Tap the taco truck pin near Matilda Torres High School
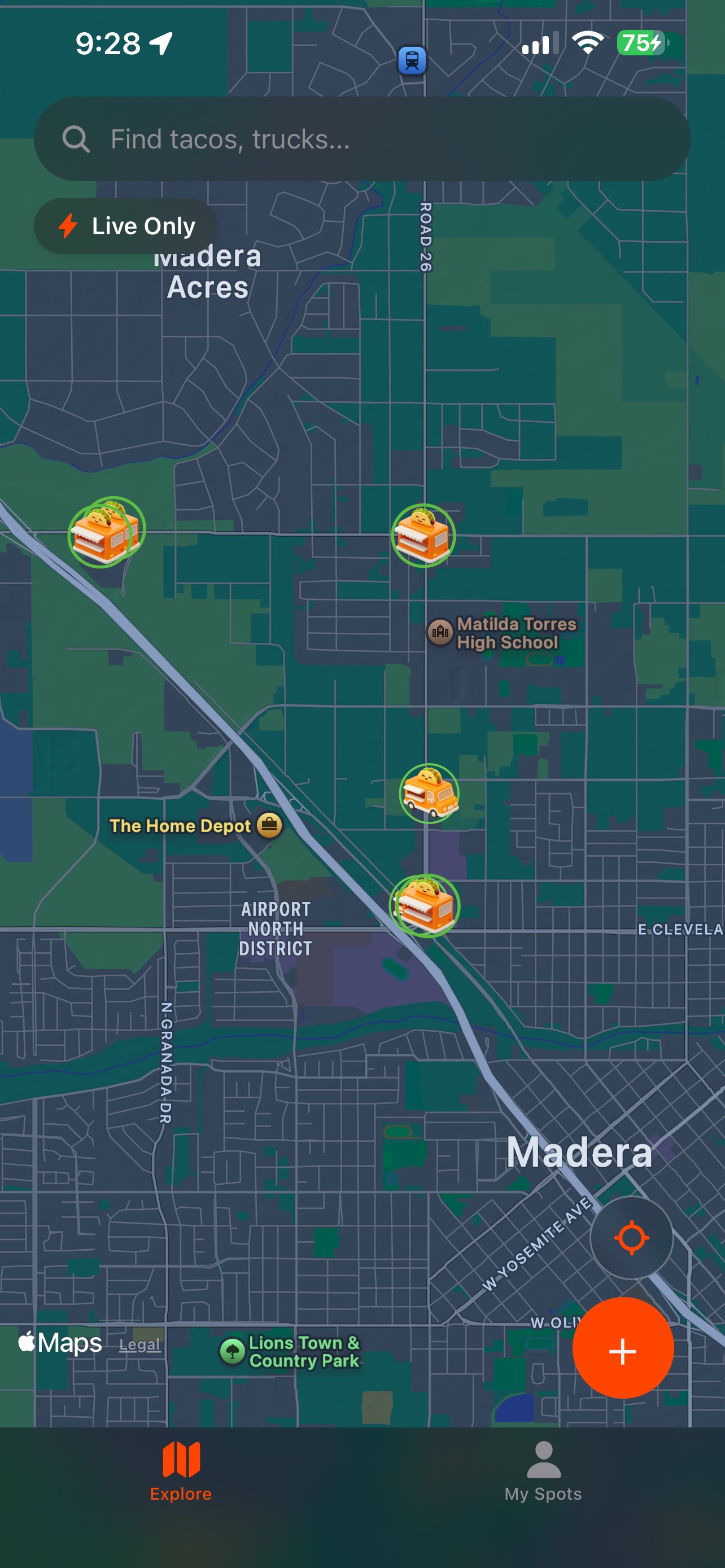Viewport: 725px width, 1568px height. pyautogui.click(x=425, y=535)
